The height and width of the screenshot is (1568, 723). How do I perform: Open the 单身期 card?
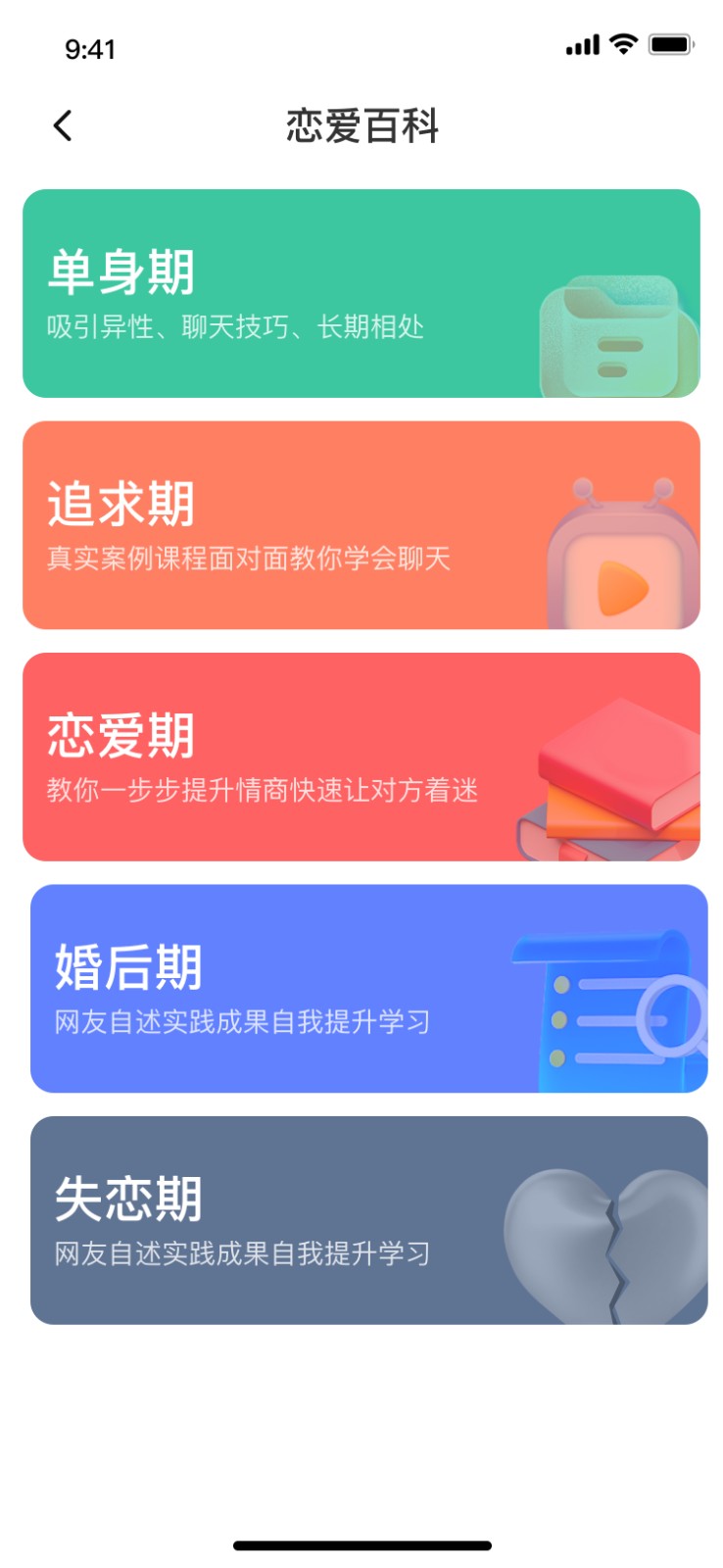coord(361,293)
